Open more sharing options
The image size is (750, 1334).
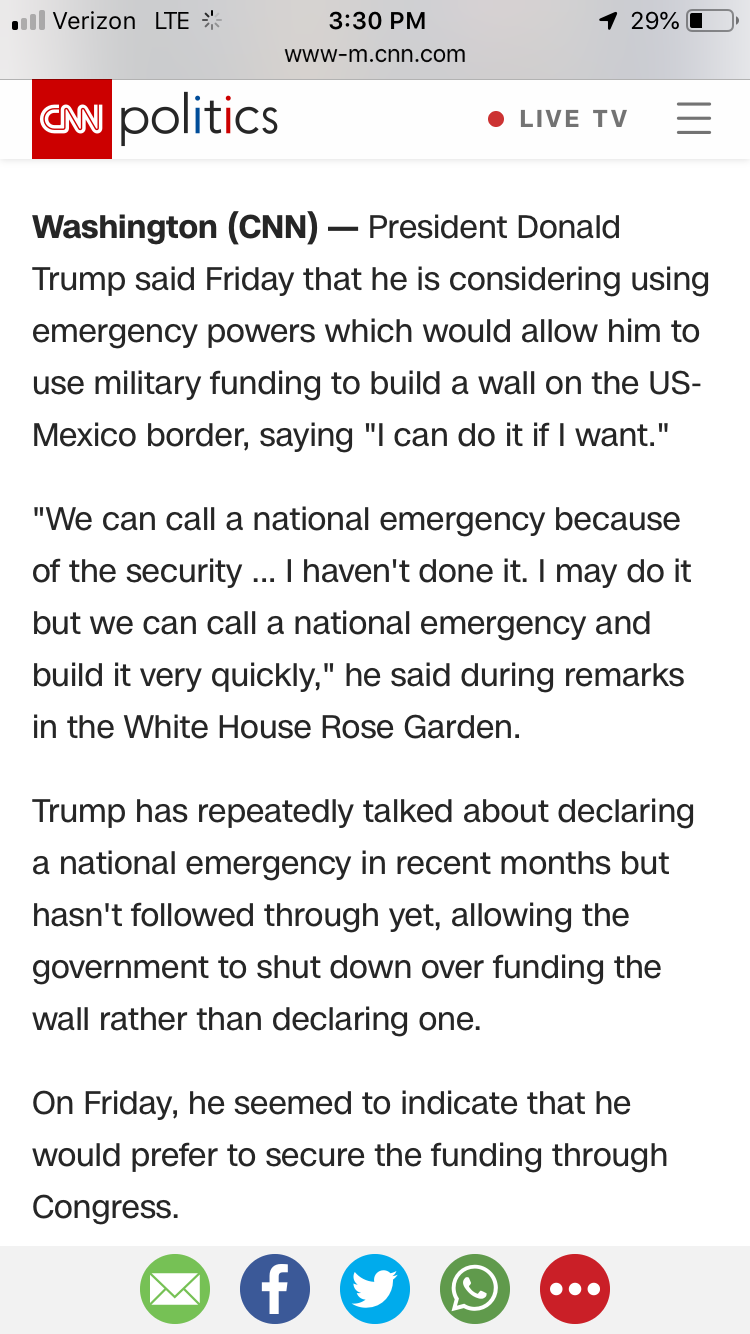click(x=575, y=1289)
